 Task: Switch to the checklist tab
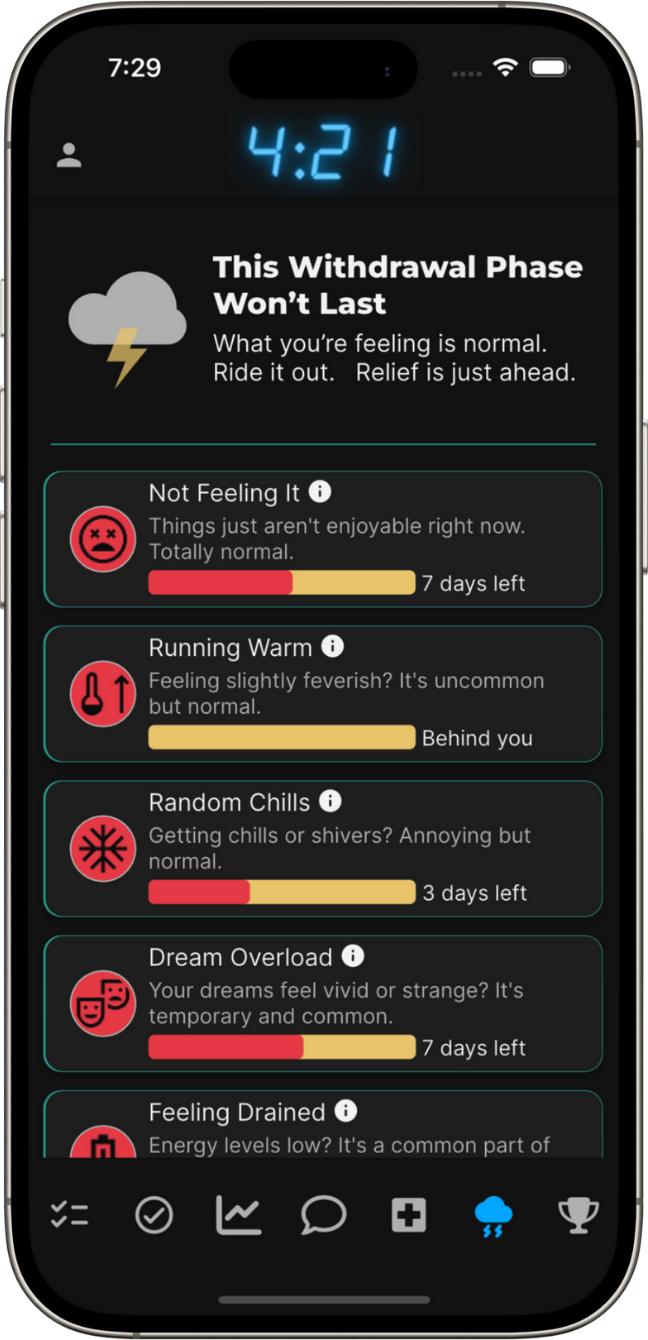tap(70, 1215)
